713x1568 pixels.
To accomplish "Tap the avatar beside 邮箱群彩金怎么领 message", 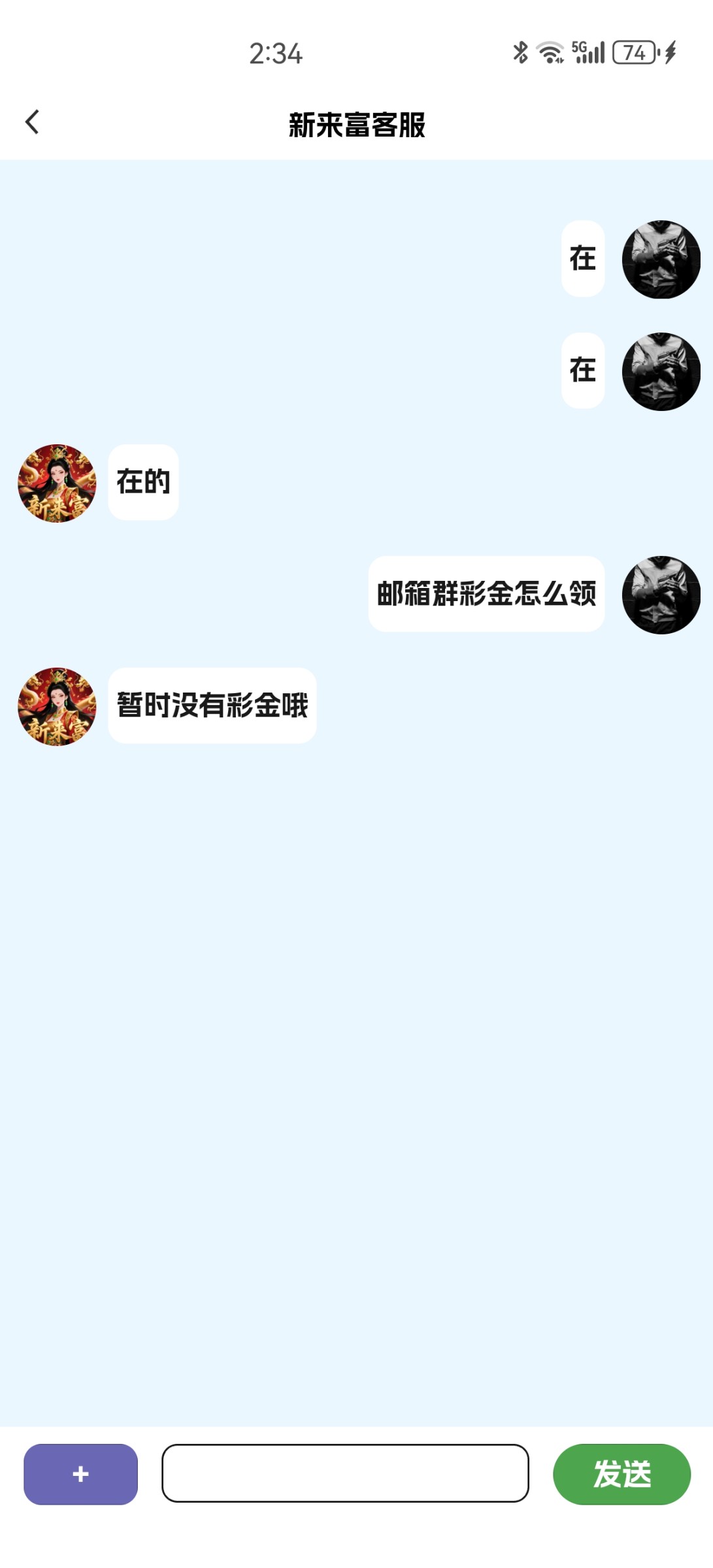I will [661, 595].
